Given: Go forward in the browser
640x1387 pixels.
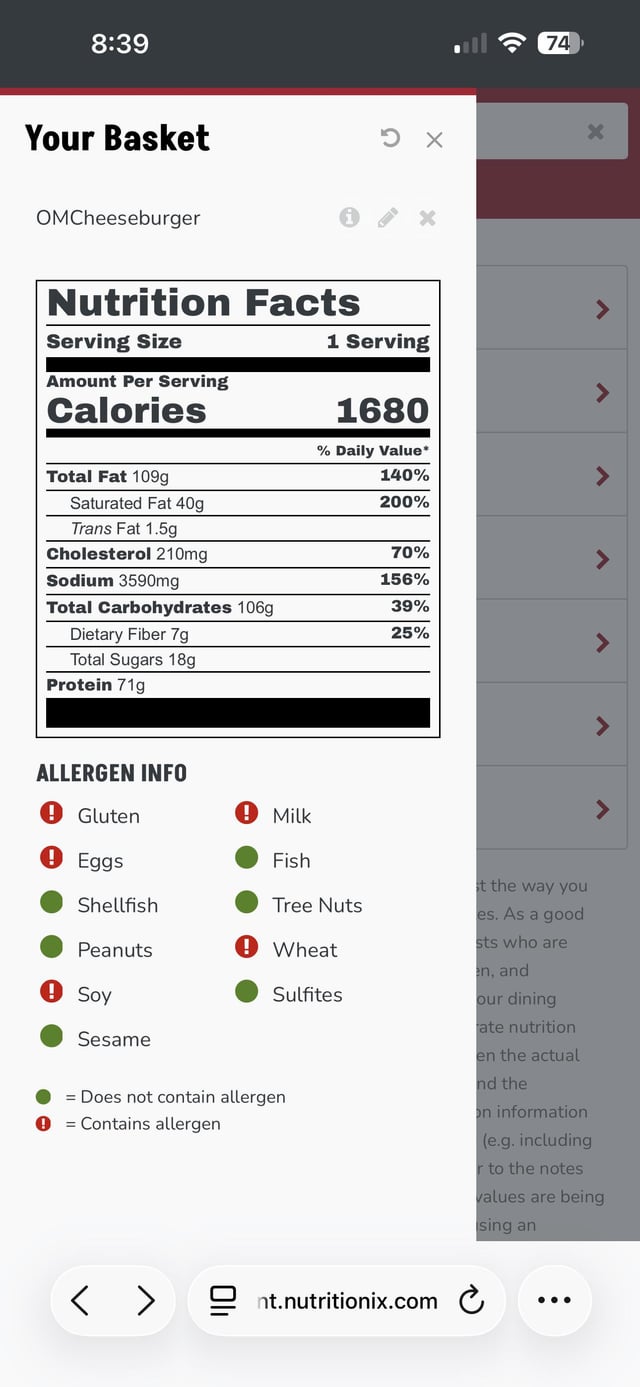Looking at the screenshot, I should pos(146,1300).
